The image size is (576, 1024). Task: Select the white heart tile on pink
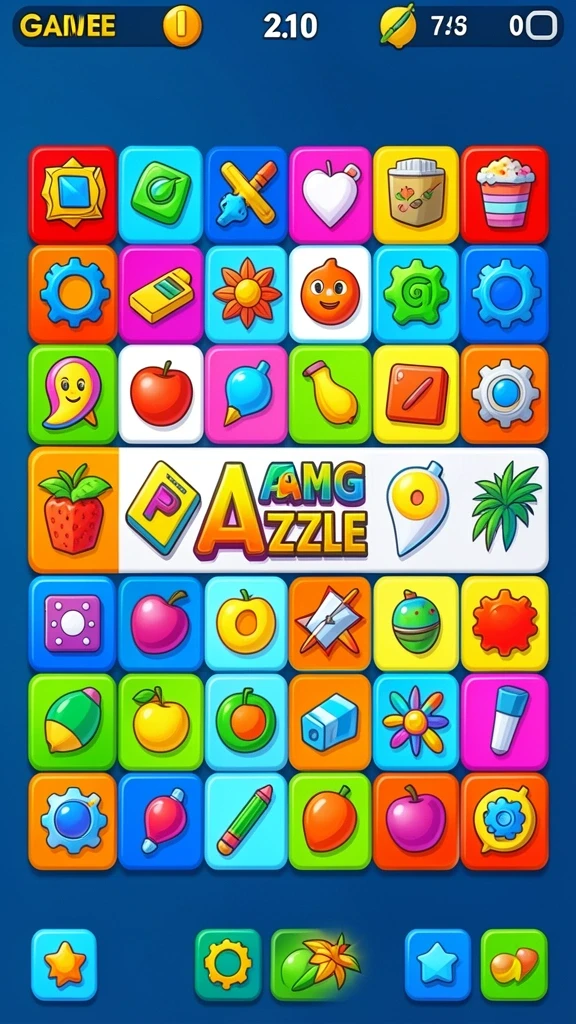click(330, 195)
